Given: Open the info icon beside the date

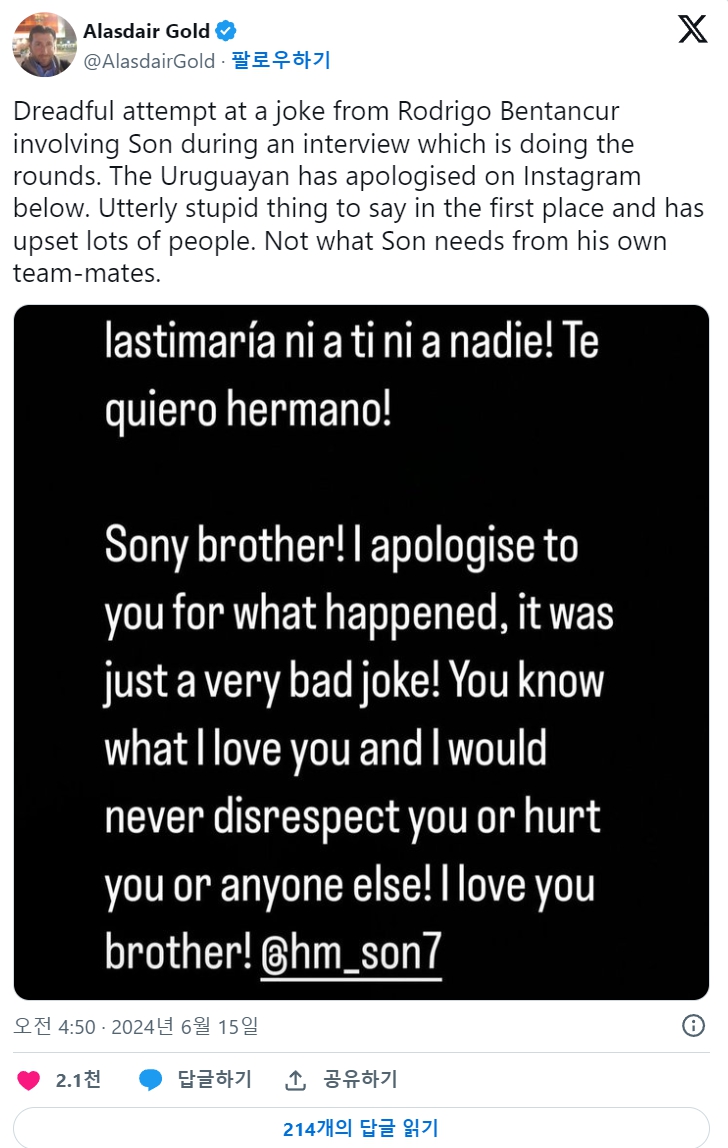Looking at the screenshot, I should click(x=693, y=1026).
